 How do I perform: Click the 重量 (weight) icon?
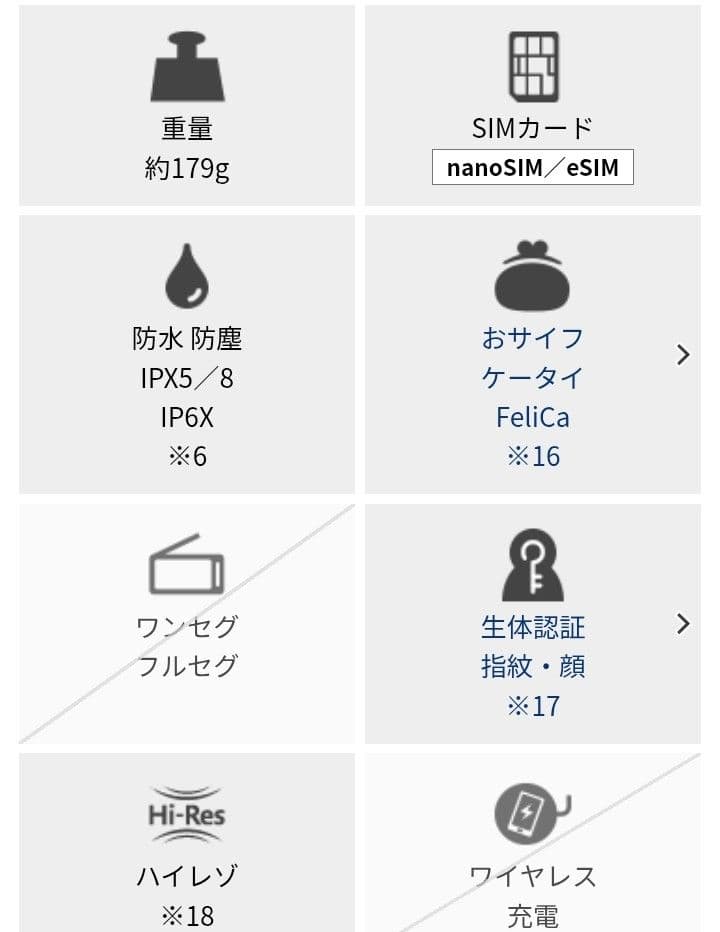coord(185,65)
